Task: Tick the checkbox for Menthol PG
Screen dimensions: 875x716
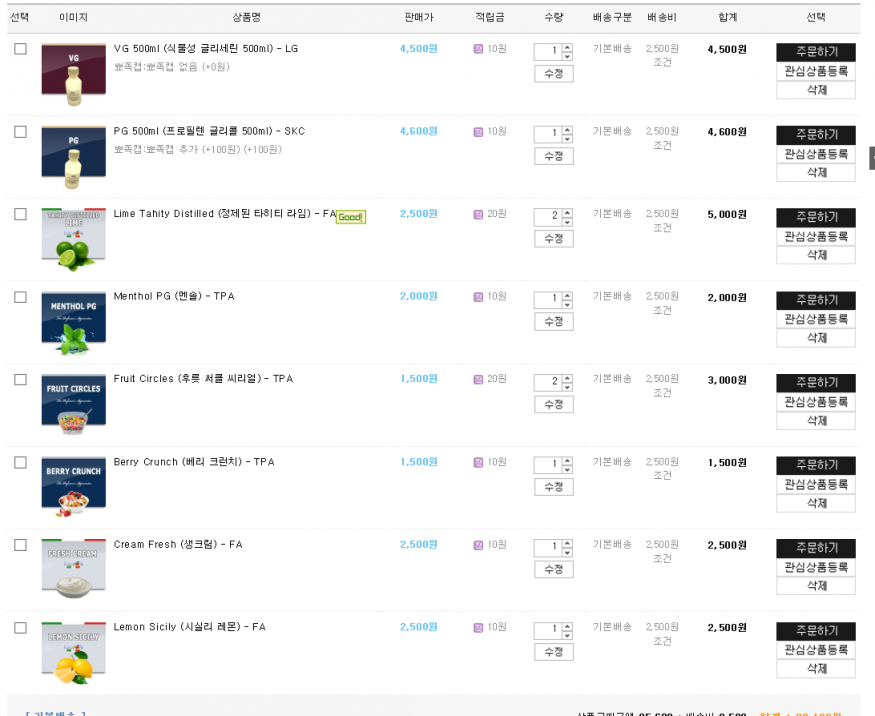Action: [20, 297]
